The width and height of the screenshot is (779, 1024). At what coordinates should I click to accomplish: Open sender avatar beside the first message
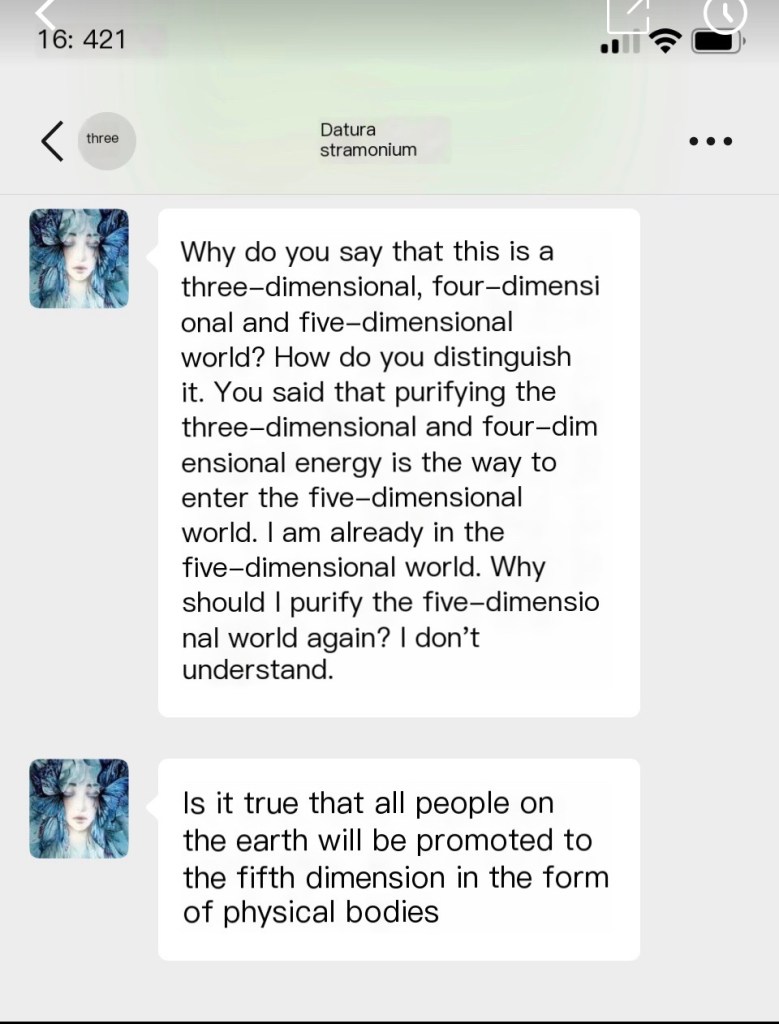click(x=79, y=258)
